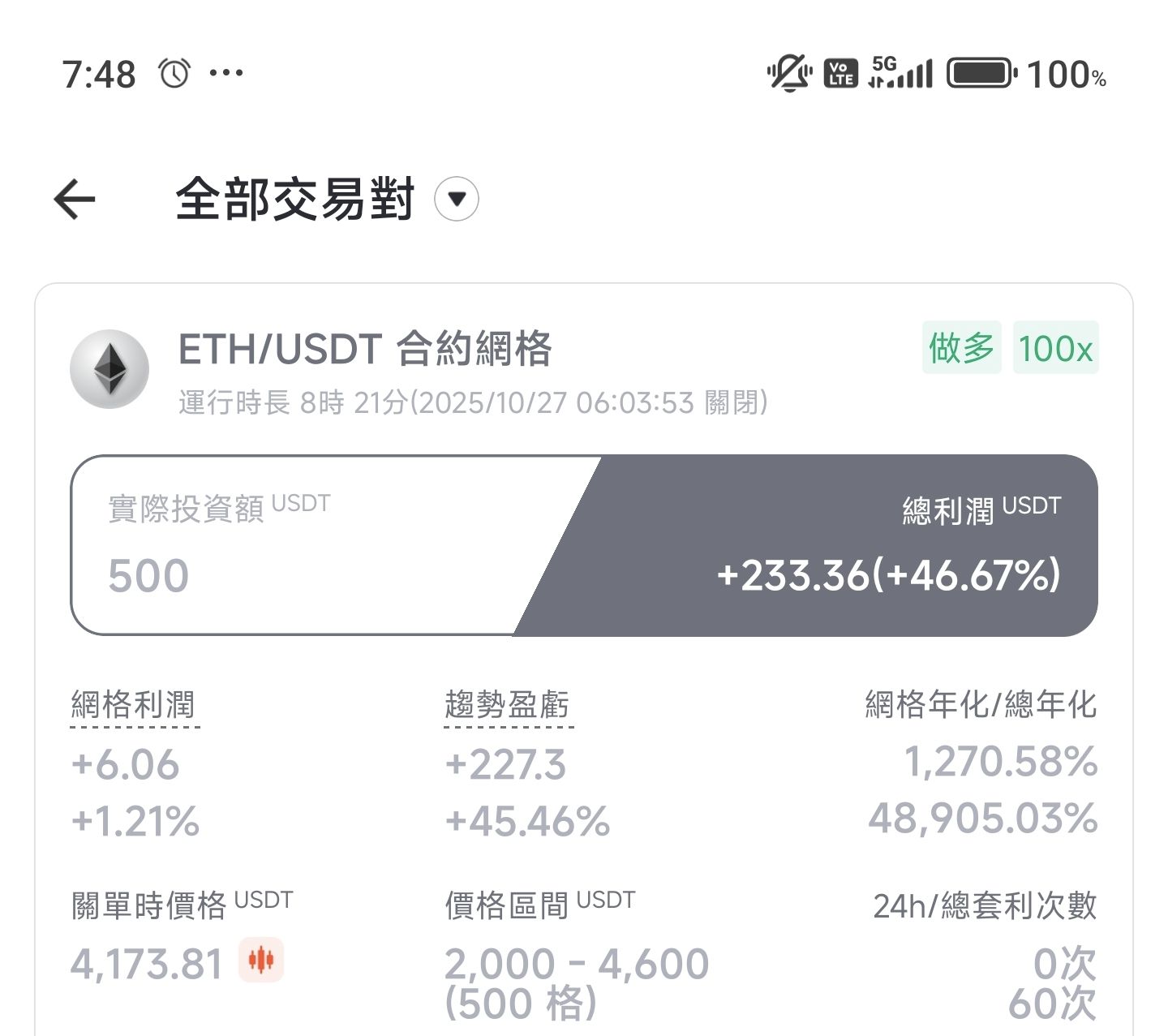View the candlestick chart at close price

[260, 961]
